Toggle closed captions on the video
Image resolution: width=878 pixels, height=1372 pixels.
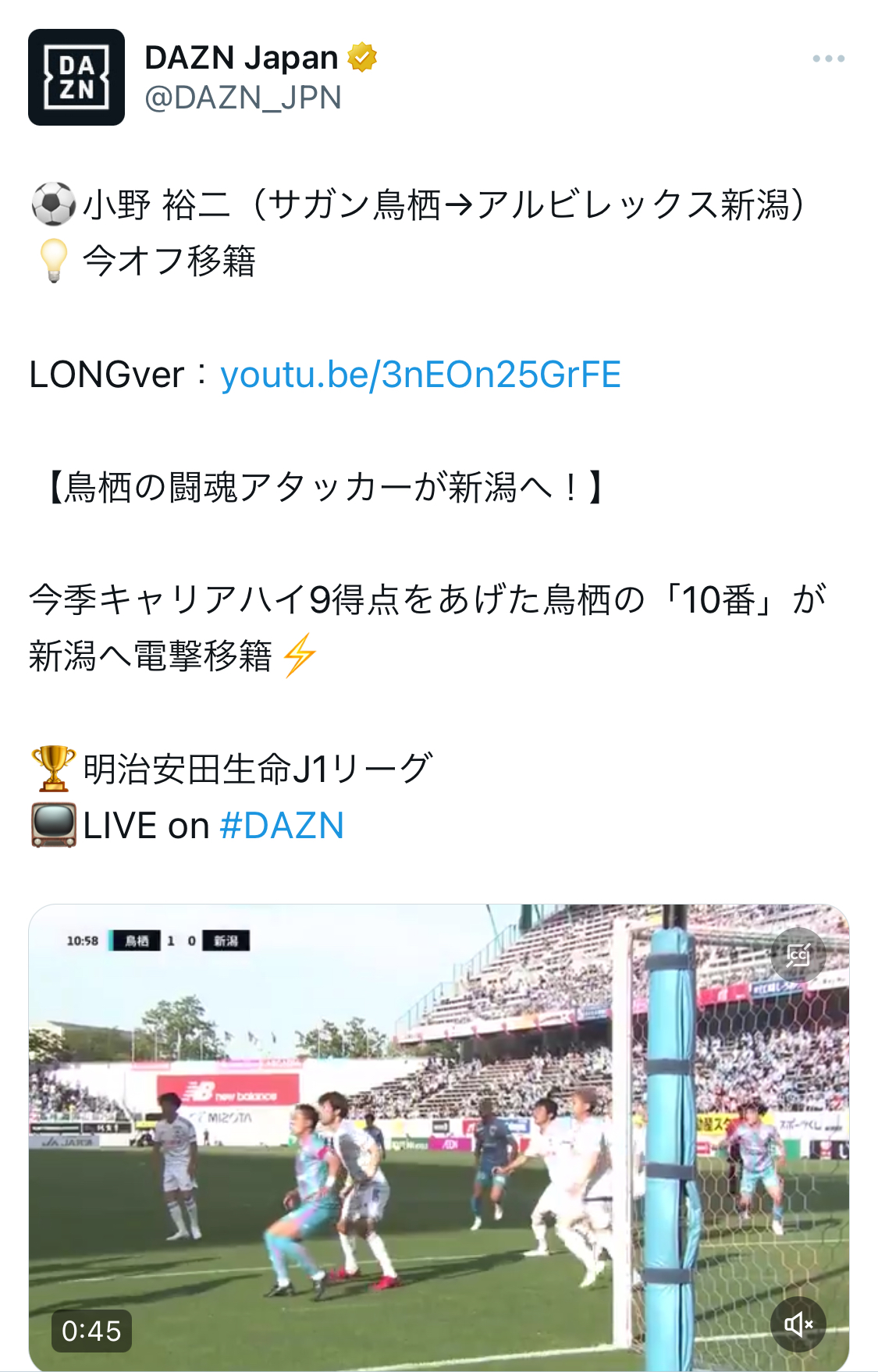(798, 954)
